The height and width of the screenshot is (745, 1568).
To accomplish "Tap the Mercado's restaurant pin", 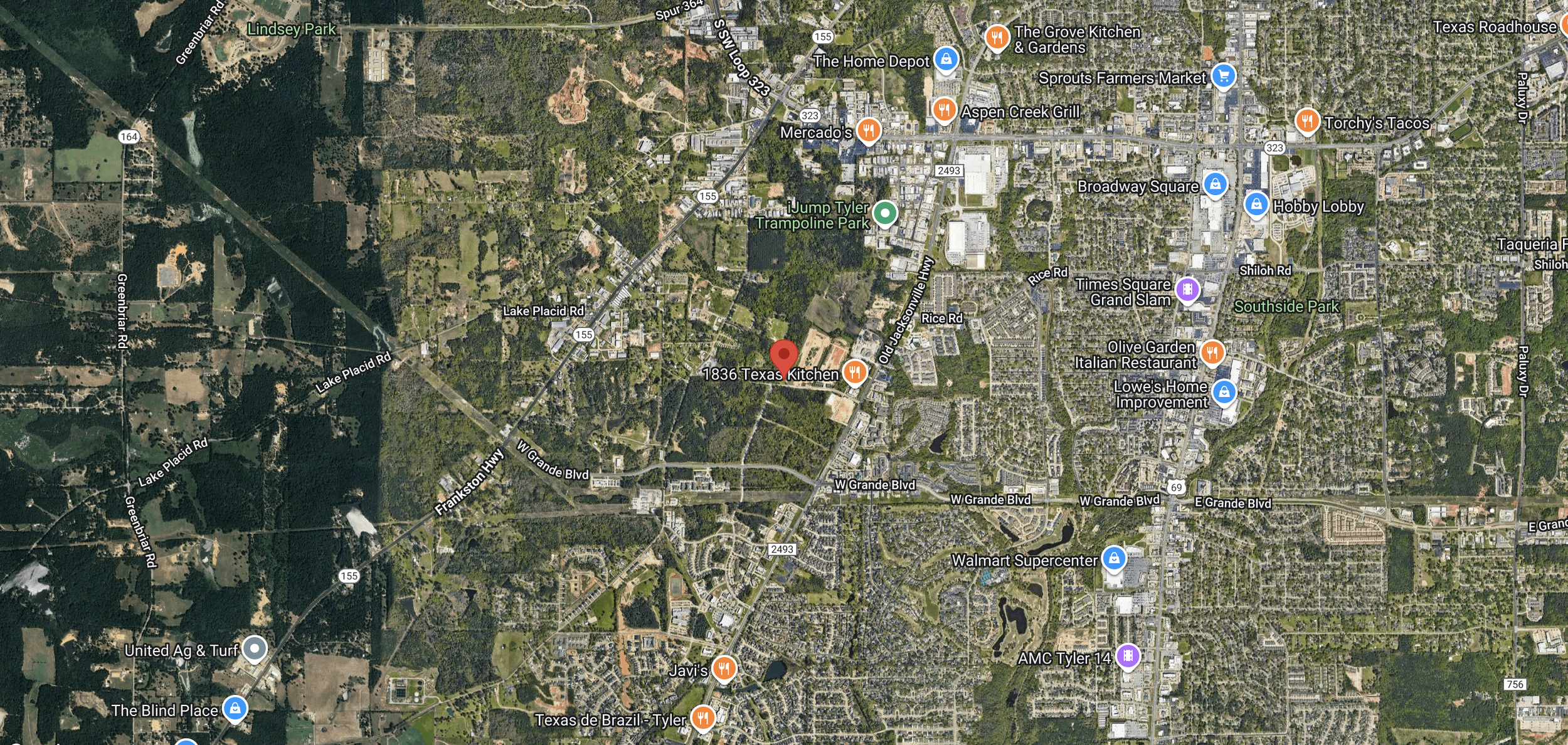I will point(869,132).
